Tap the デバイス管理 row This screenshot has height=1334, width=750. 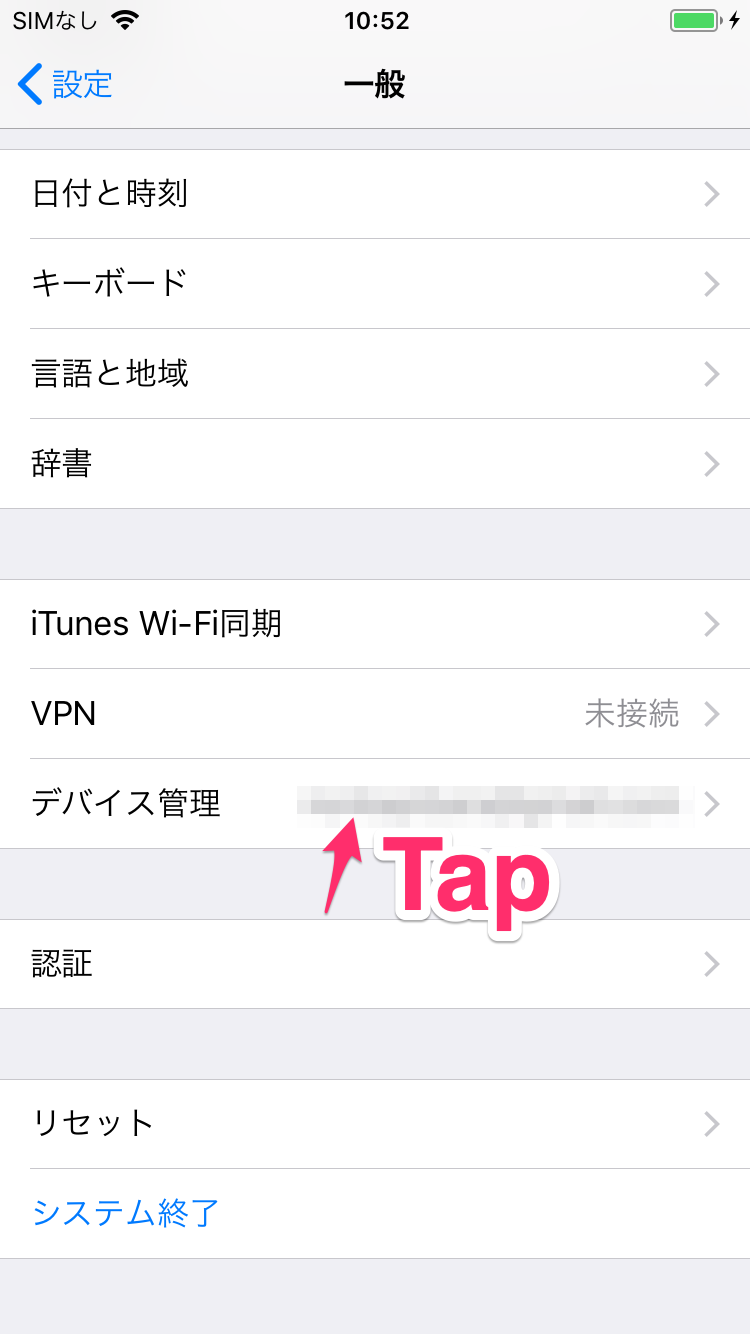375,804
